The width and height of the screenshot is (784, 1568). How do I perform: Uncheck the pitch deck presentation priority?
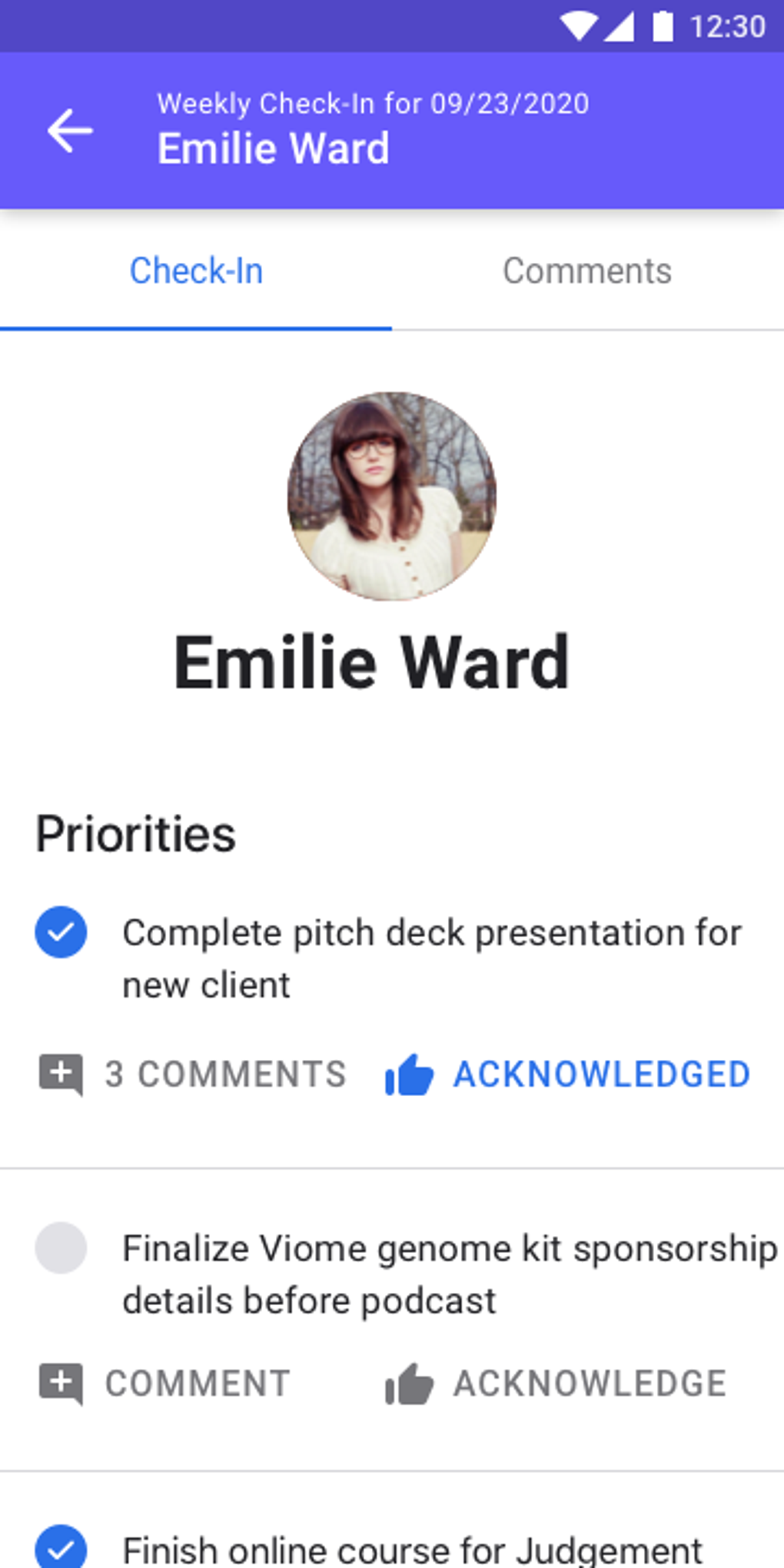[61, 932]
